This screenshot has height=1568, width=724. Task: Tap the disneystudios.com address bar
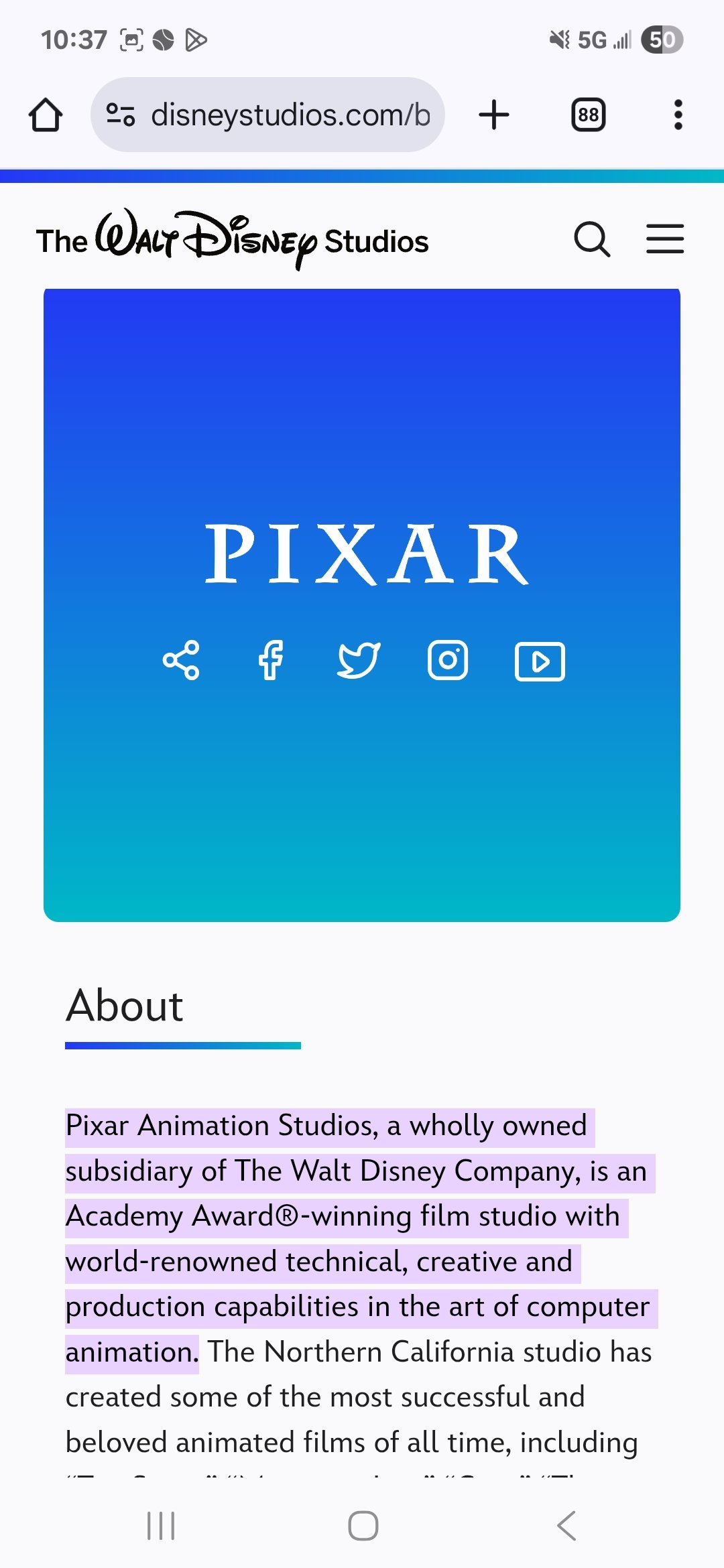coord(290,115)
